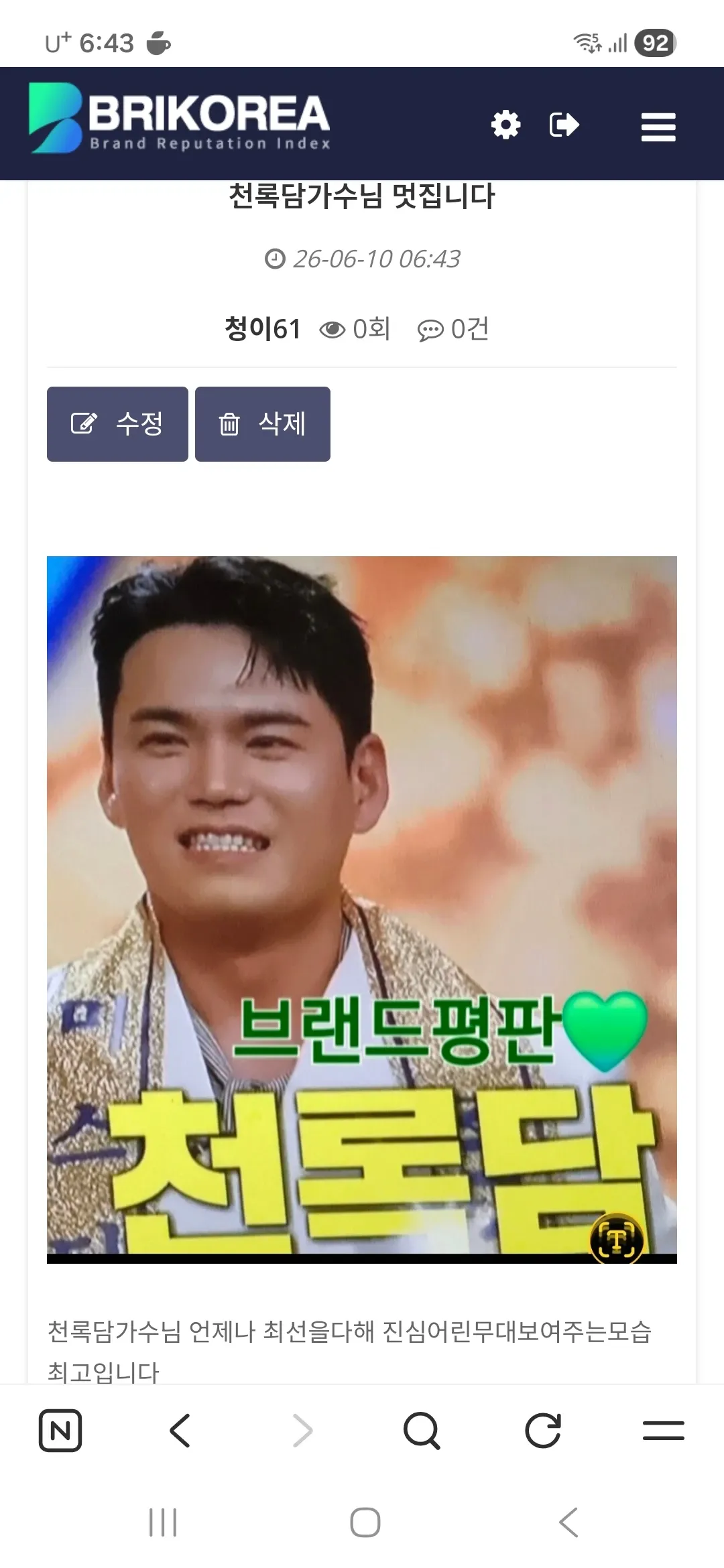Go forward in browser toolbar
The height and width of the screenshot is (1568, 724).
[x=303, y=1431]
